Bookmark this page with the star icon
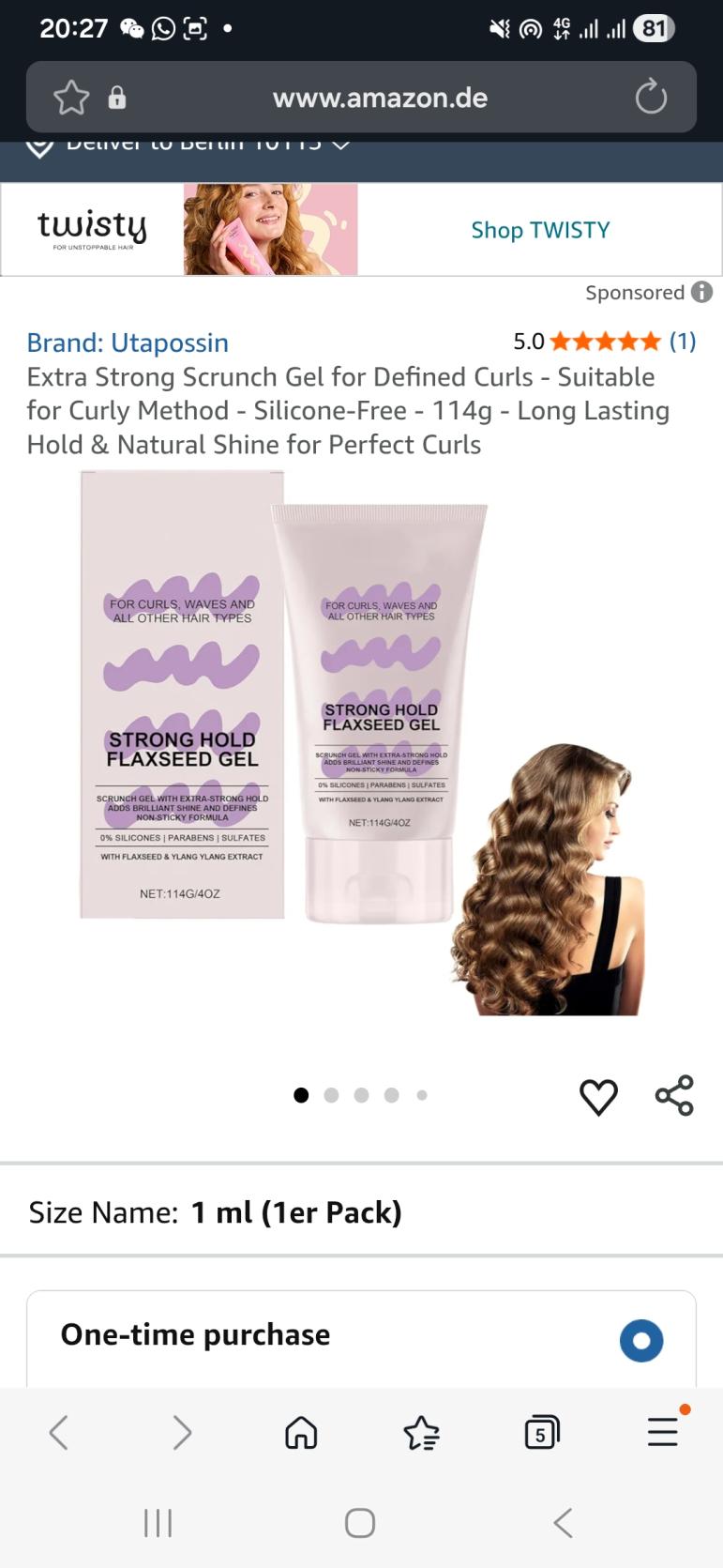 pos(71,98)
